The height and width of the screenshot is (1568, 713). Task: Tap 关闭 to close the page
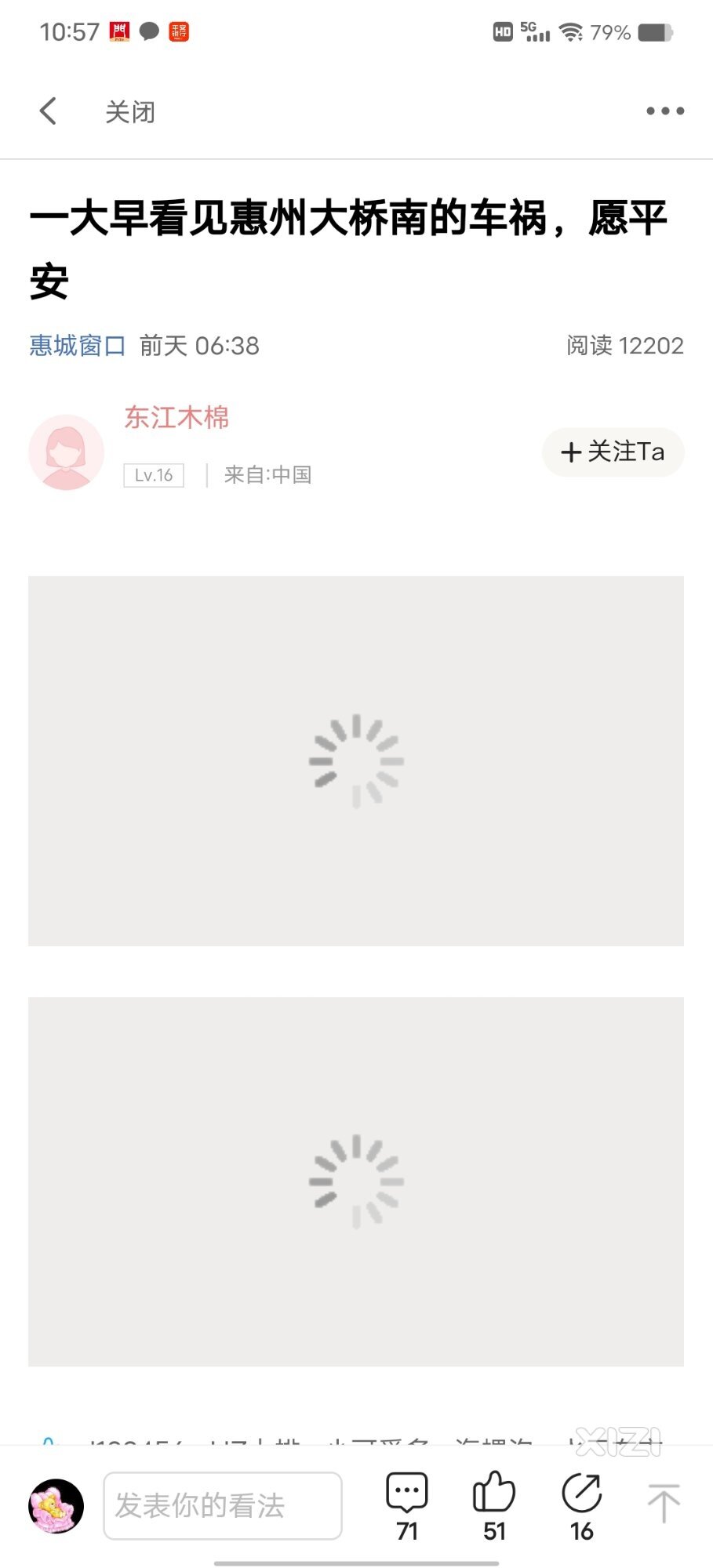pyautogui.click(x=130, y=112)
